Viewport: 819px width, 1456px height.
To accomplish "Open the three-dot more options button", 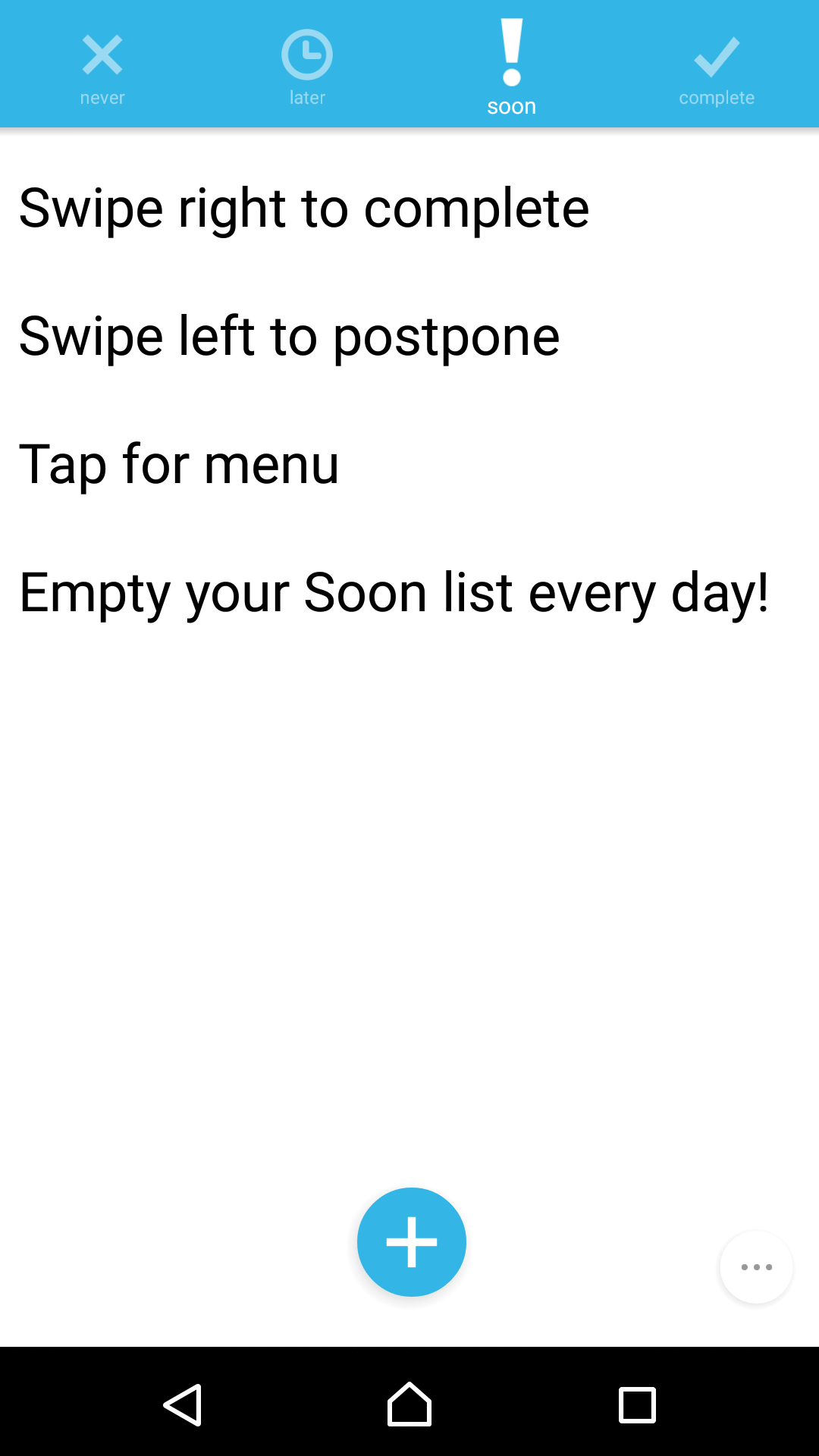I will (756, 1267).
